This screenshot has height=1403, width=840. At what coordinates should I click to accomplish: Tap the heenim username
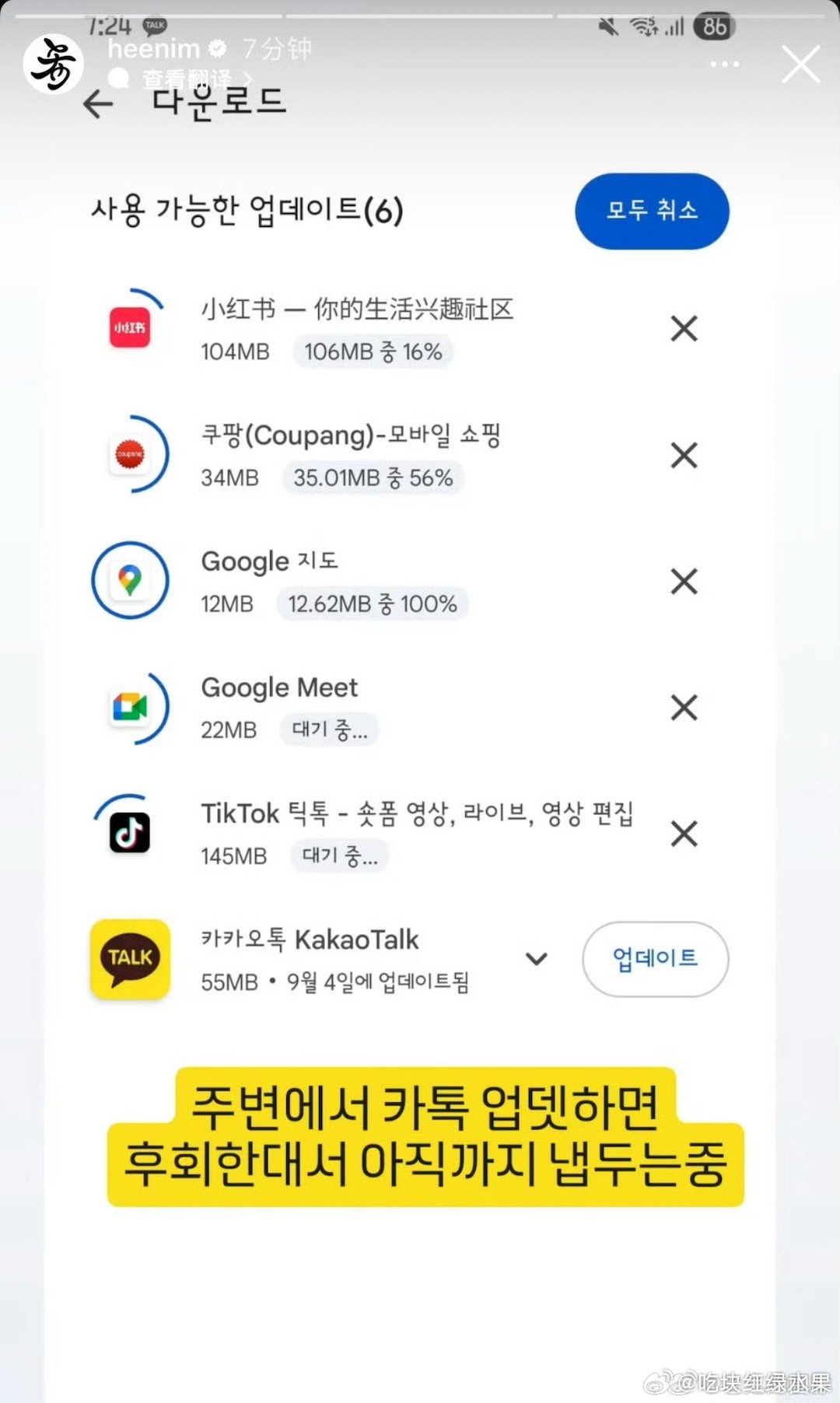click(x=154, y=49)
